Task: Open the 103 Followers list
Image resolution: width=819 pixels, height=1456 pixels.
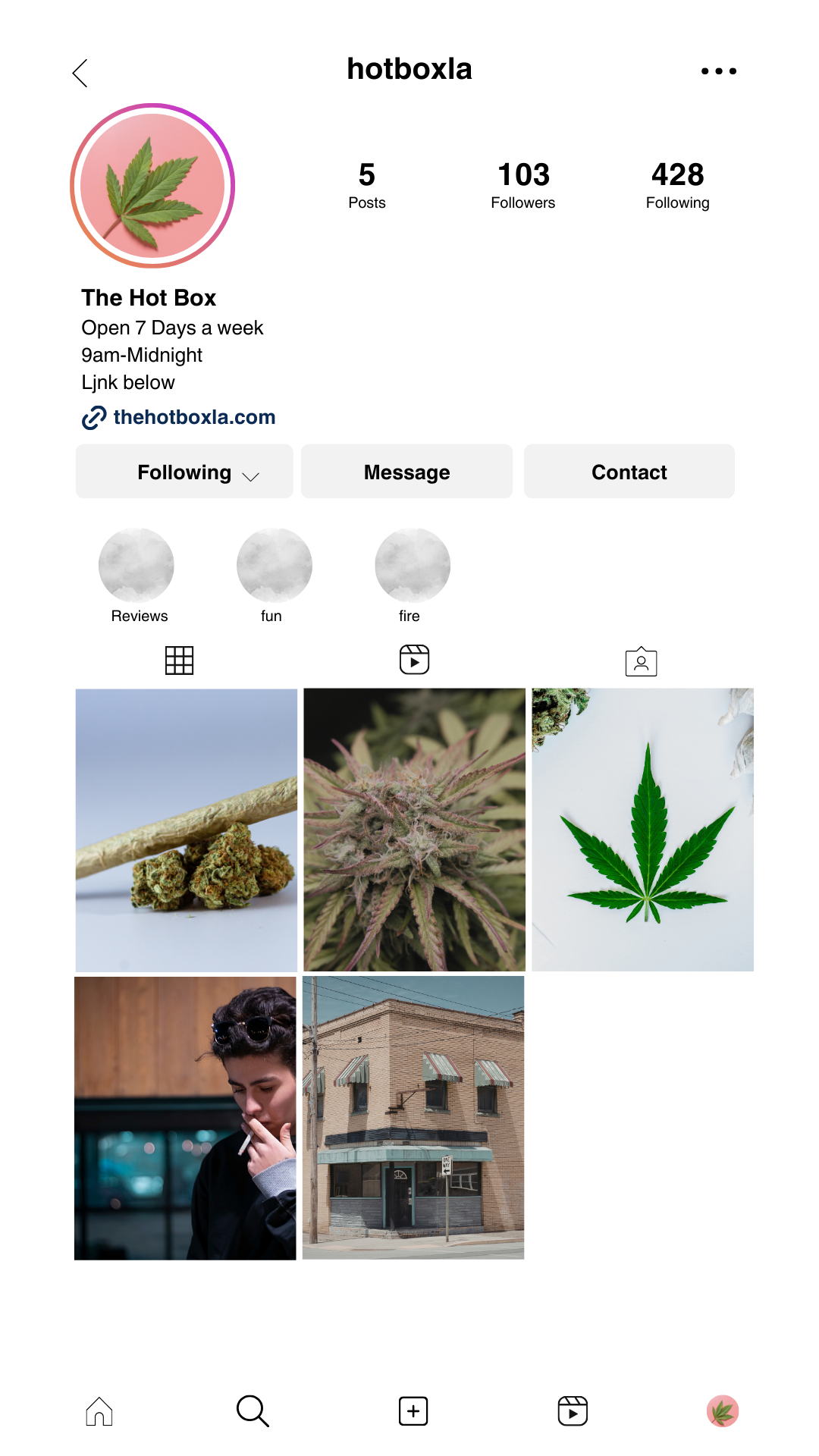Action: (522, 185)
